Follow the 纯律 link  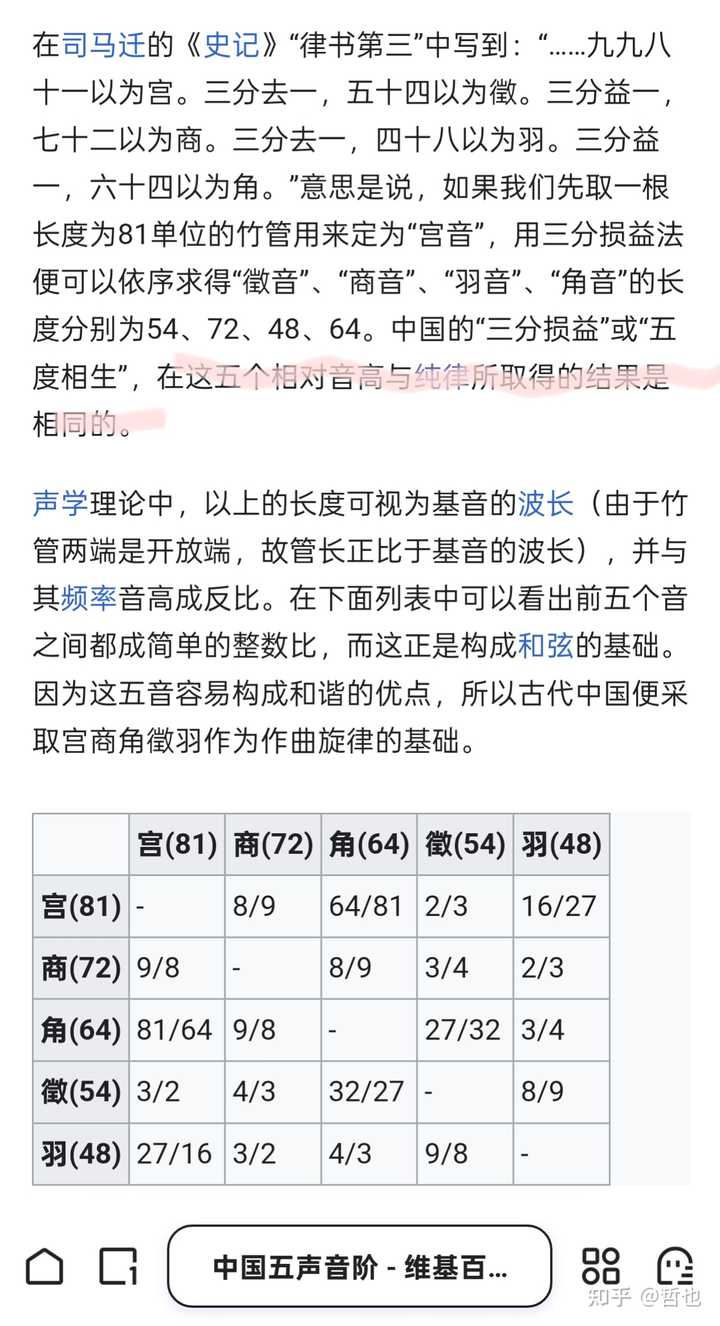click(440, 377)
